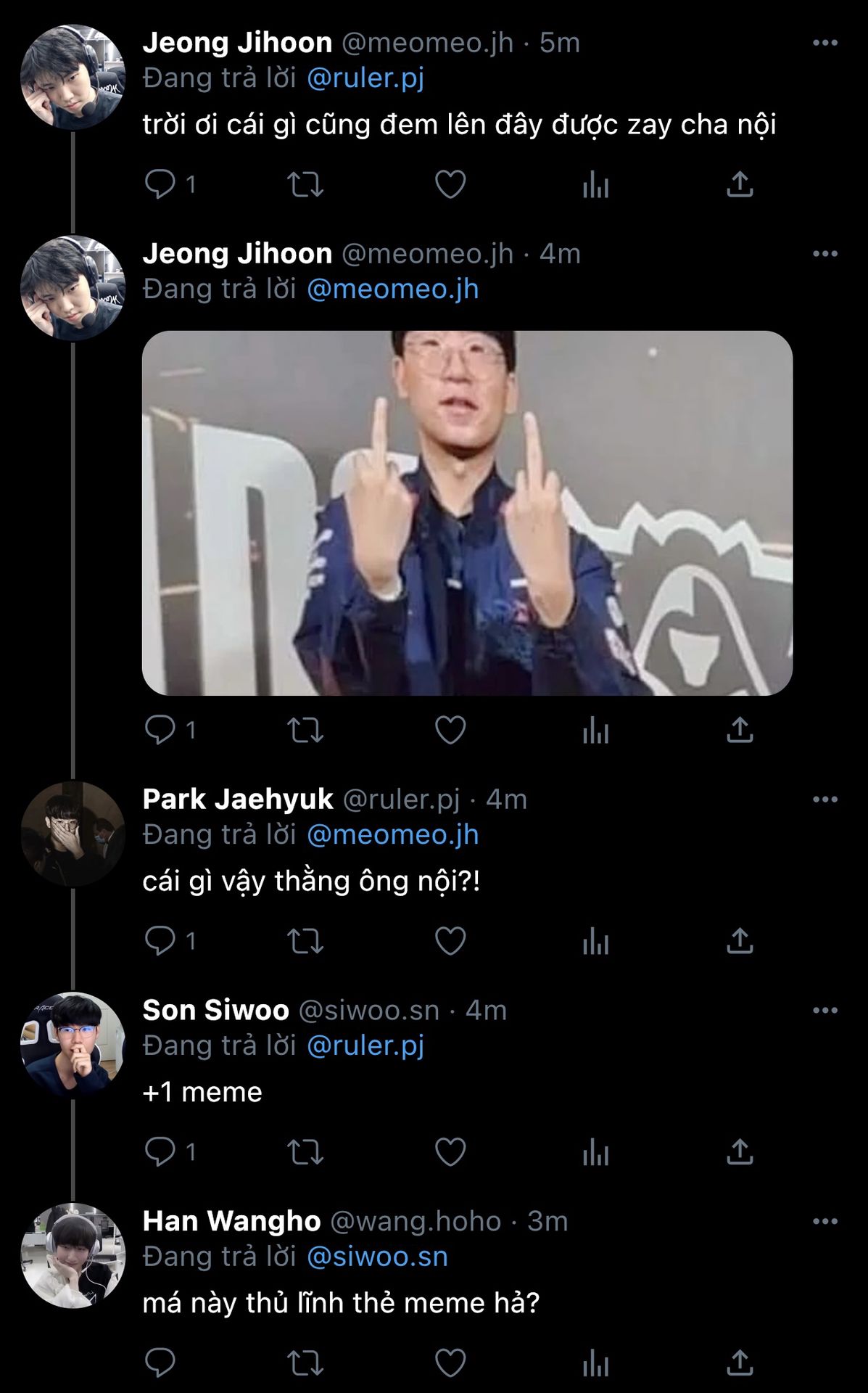This screenshot has height=1393, width=868.
Task: Open Park Jaehyuk's profile picture
Action: click(73, 834)
